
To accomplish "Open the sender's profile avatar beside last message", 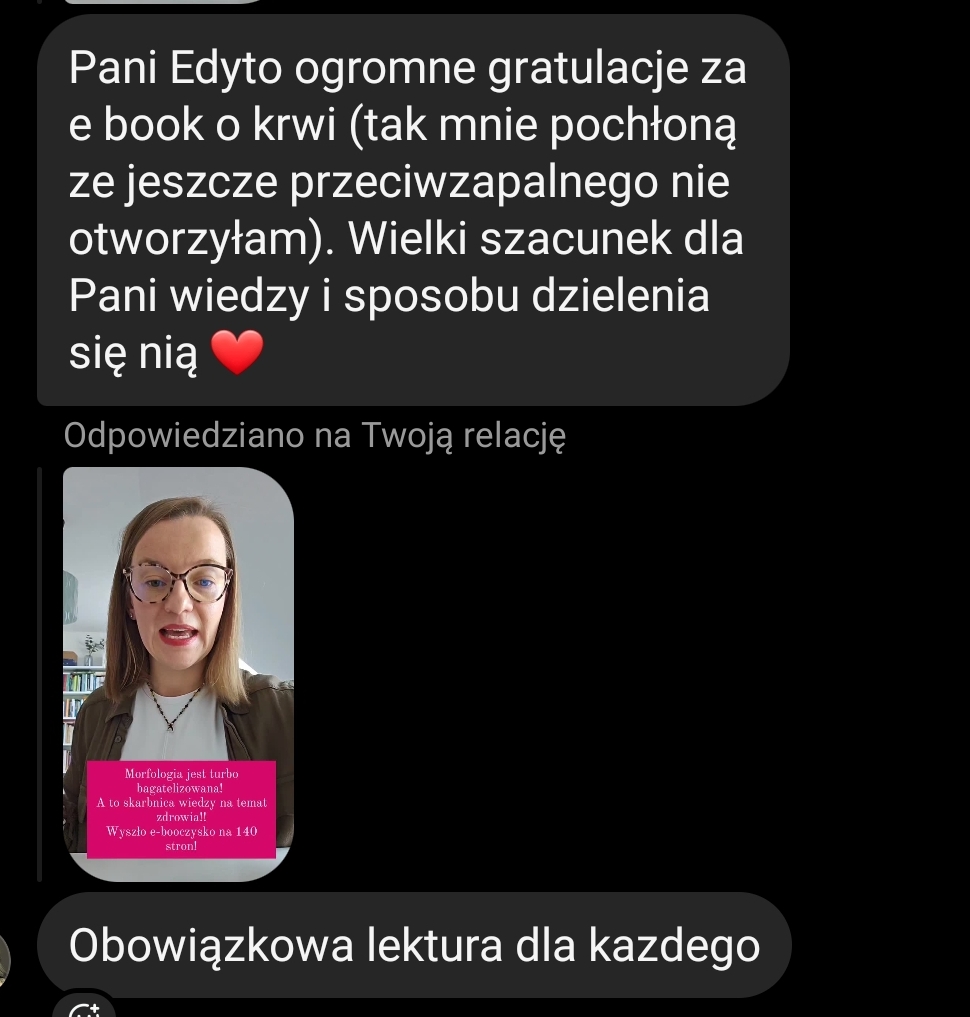I will (6, 958).
